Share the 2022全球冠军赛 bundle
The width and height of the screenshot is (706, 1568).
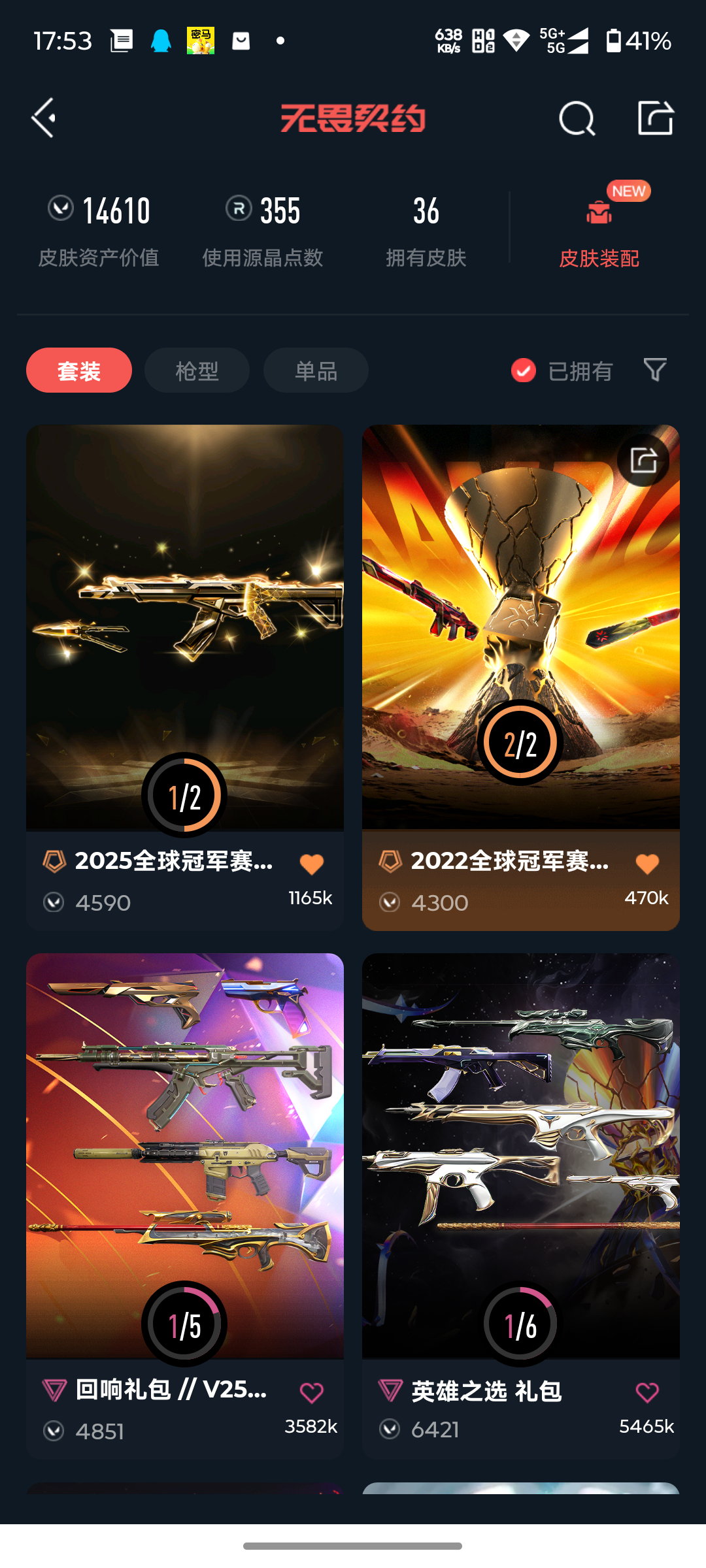pos(643,461)
